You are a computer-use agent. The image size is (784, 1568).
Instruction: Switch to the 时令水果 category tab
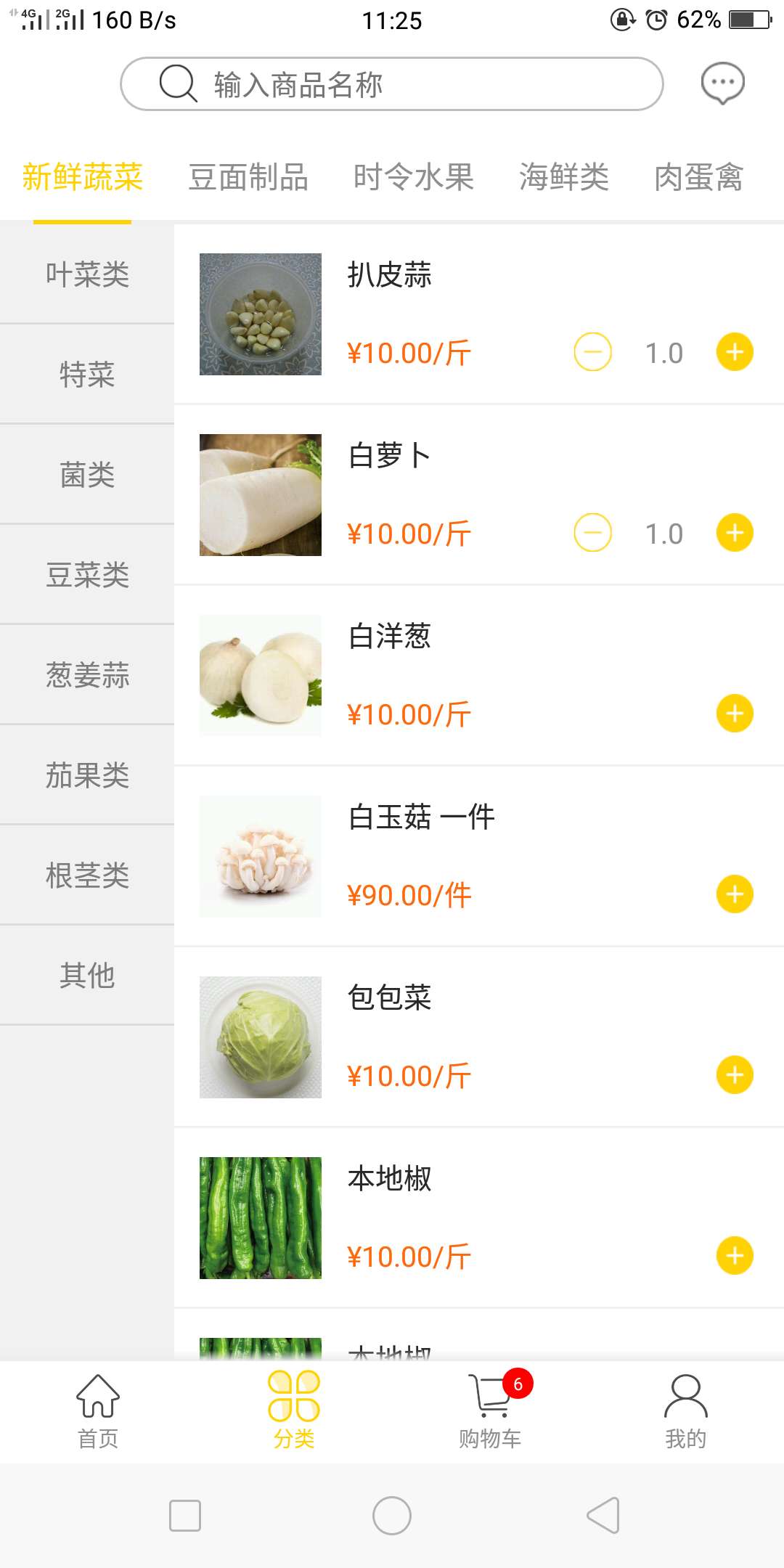tap(414, 177)
